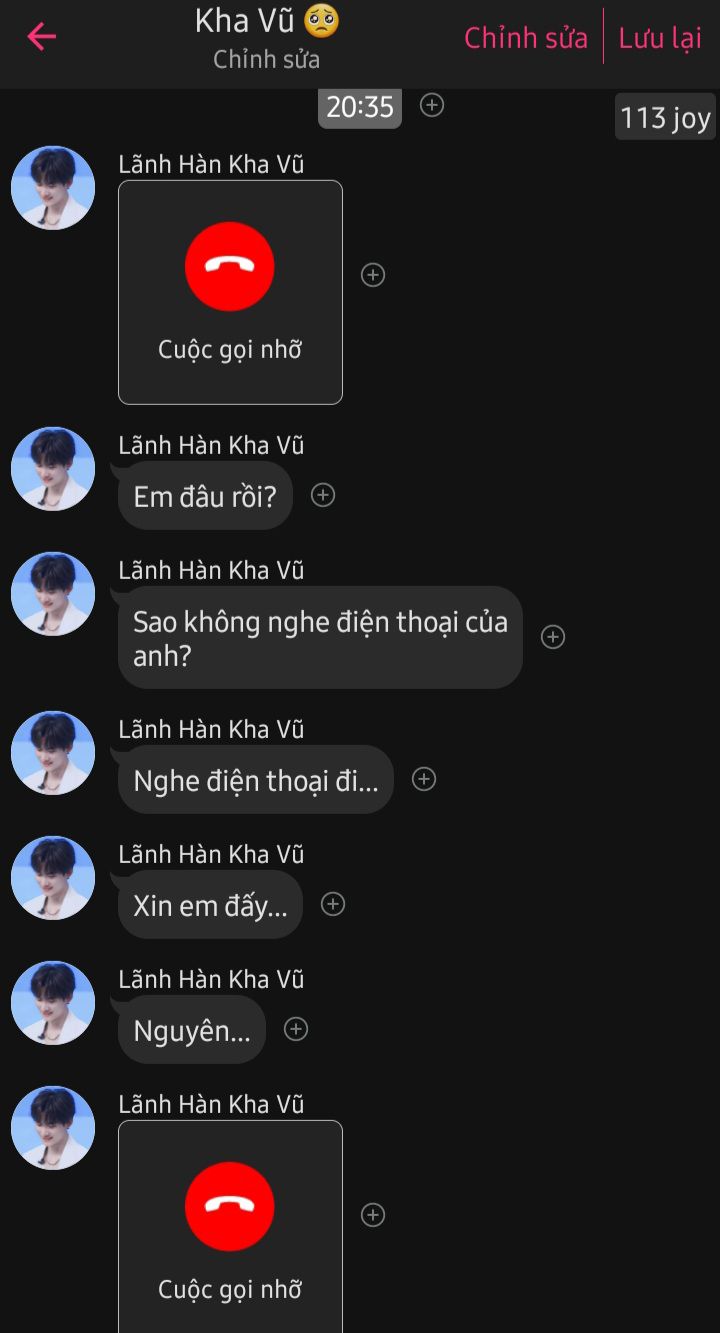Tap plus next to "Nguyên..."
The image size is (720, 1333).
coord(296,1029)
